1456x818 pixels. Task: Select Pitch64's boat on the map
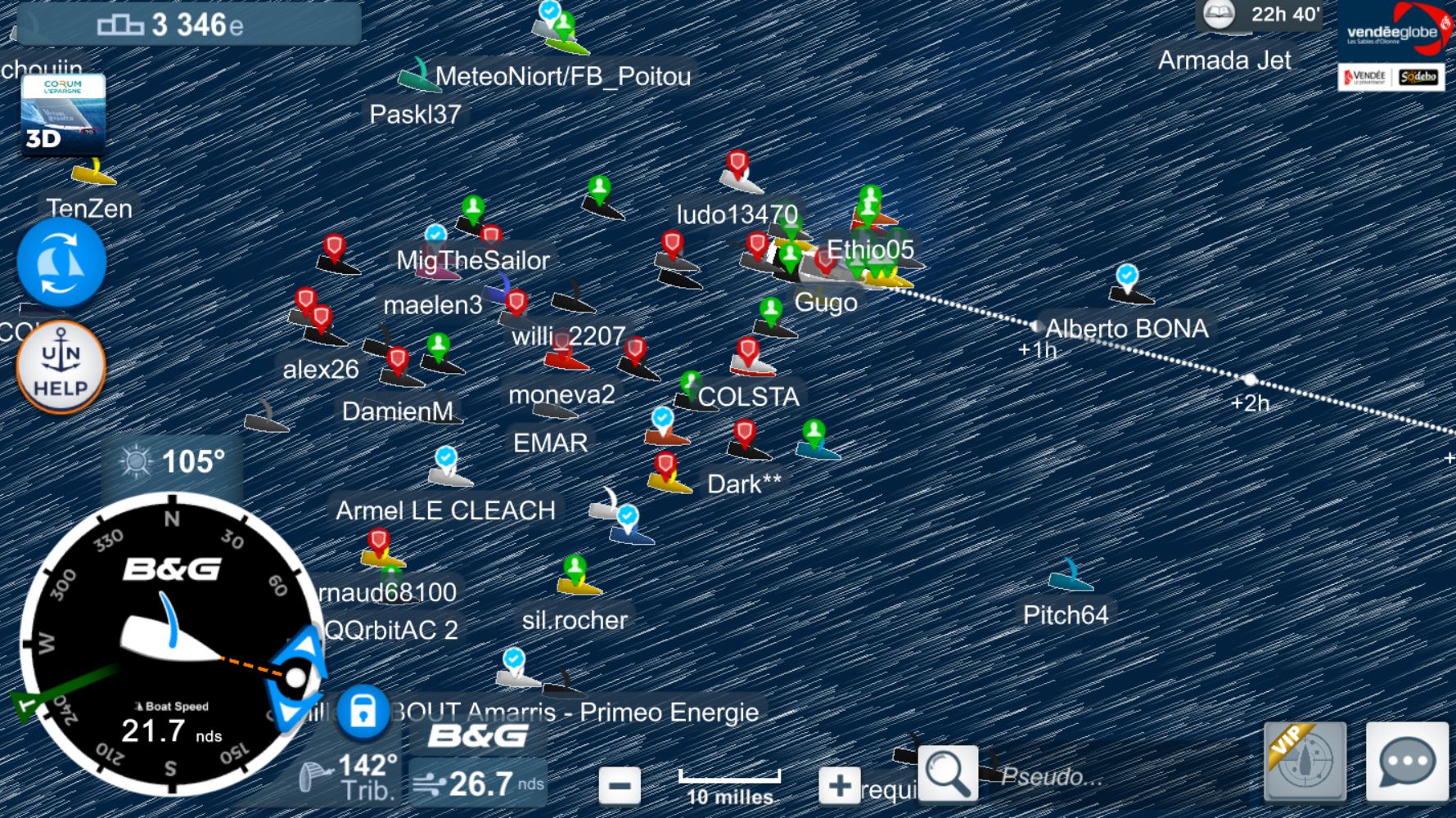[1070, 578]
